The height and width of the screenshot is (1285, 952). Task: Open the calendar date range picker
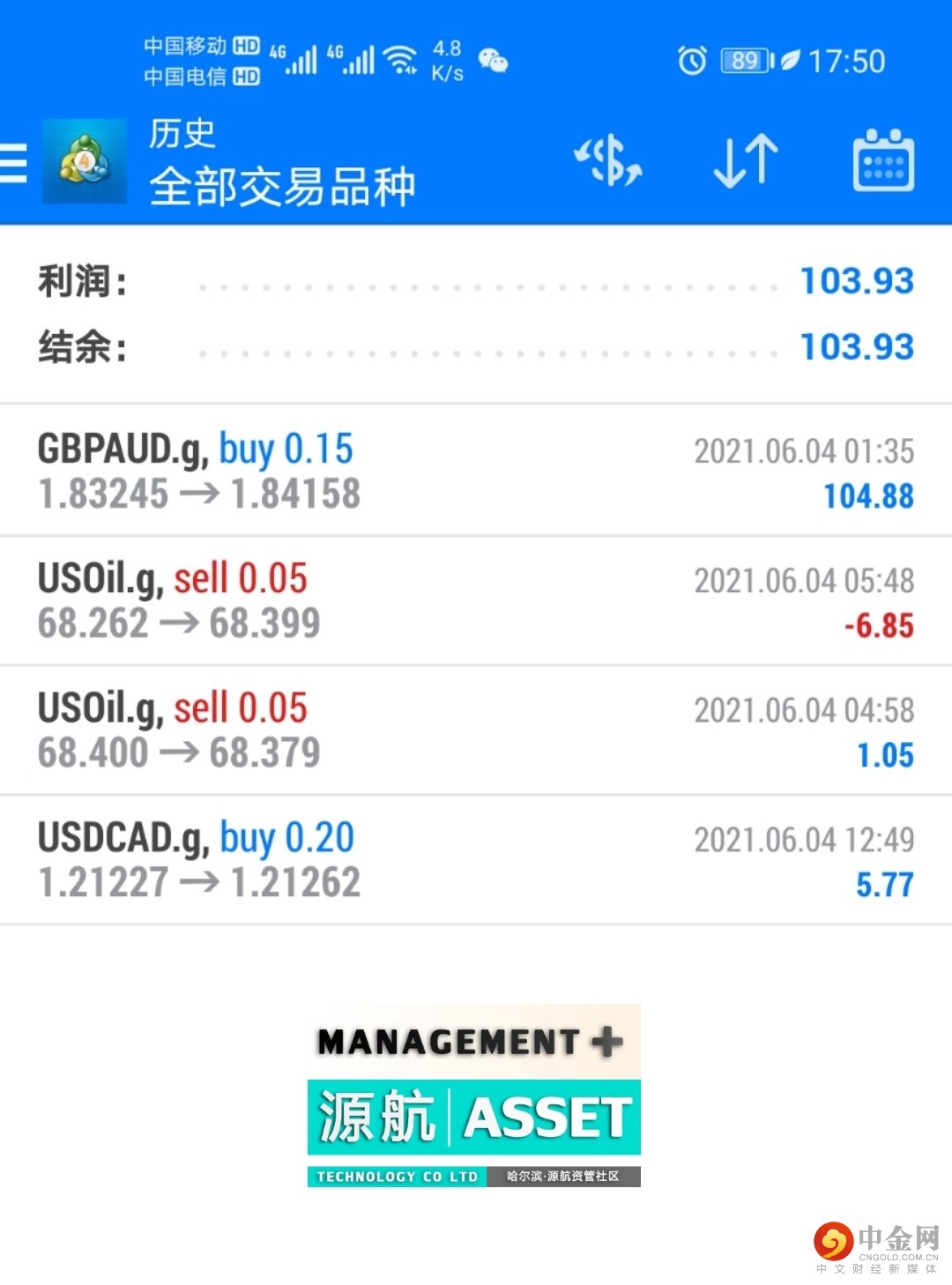pos(883,161)
